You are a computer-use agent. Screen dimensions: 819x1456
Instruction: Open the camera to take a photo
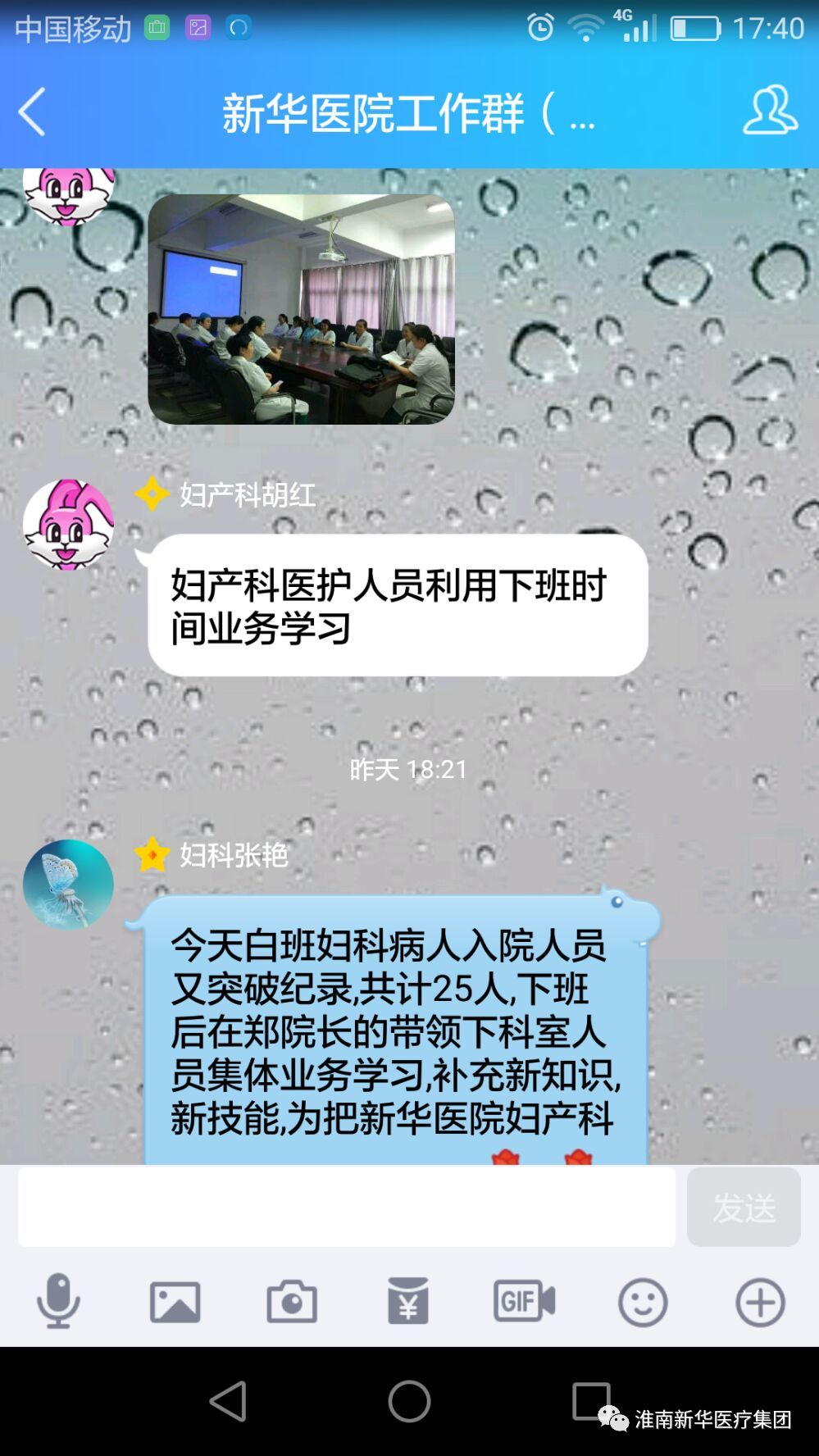click(x=292, y=1301)
